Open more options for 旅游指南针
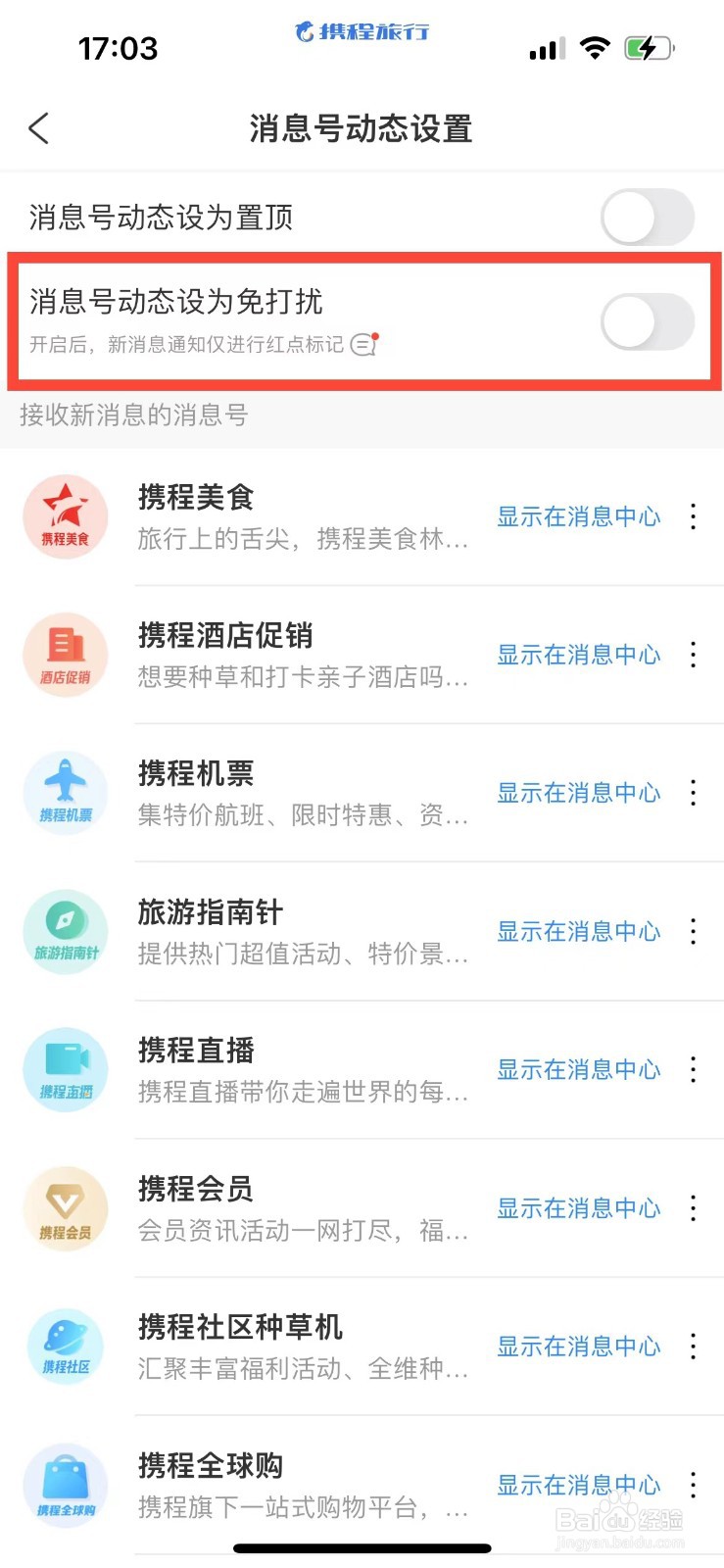 click(x=694, y=931)
